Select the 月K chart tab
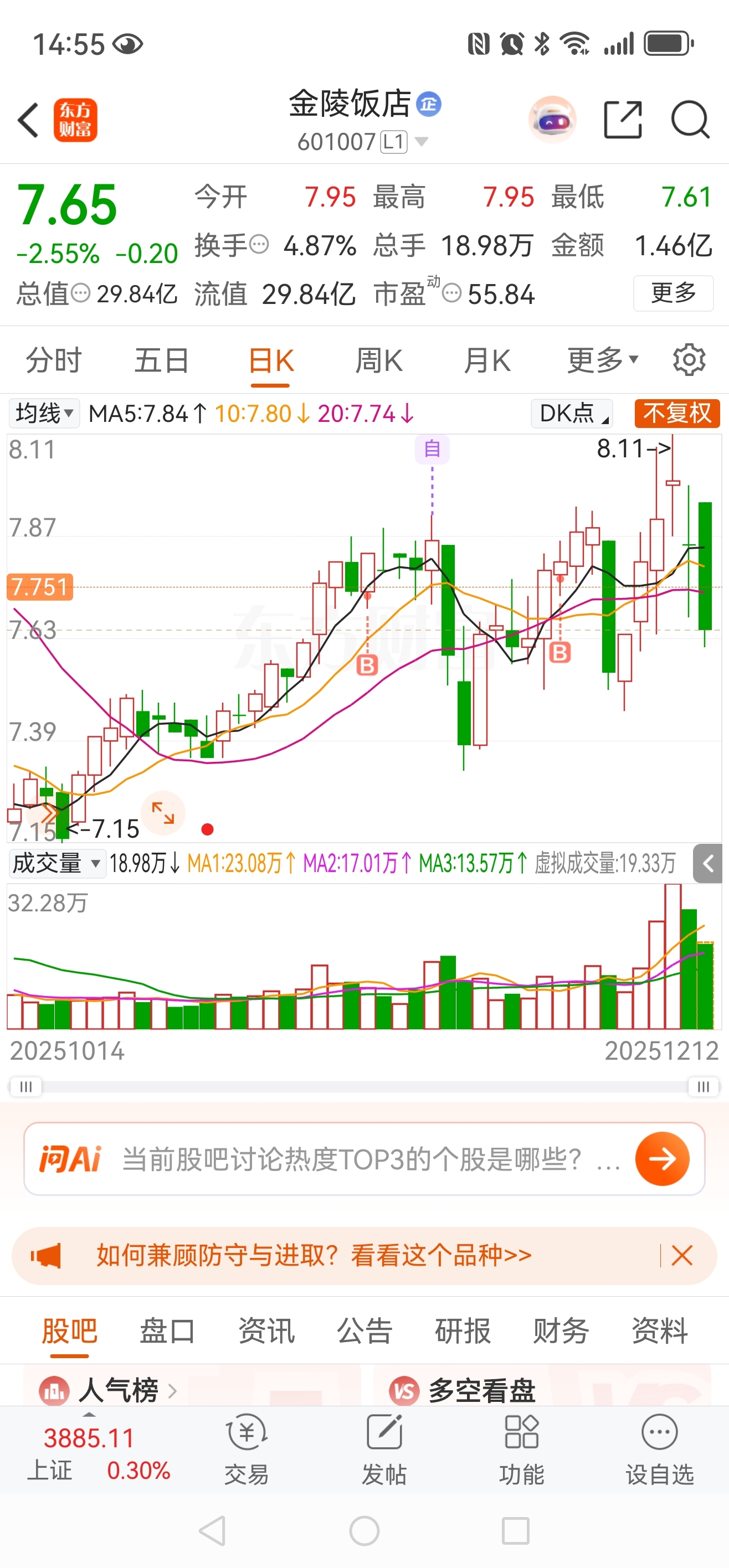 tap(486, 360)
